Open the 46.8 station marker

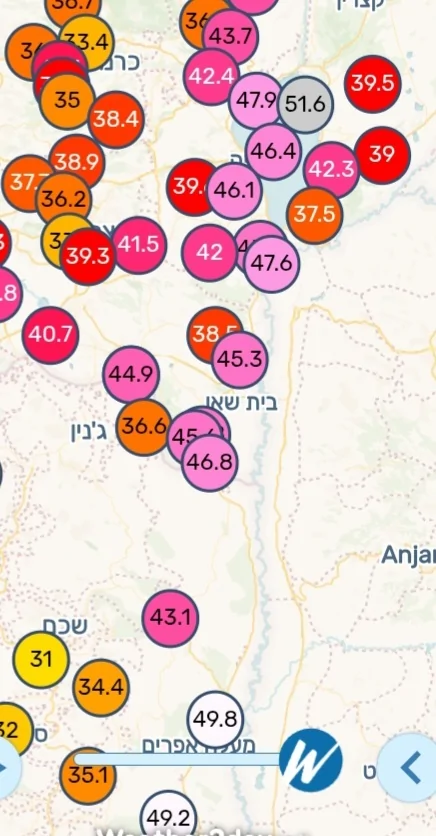point(209,462)
